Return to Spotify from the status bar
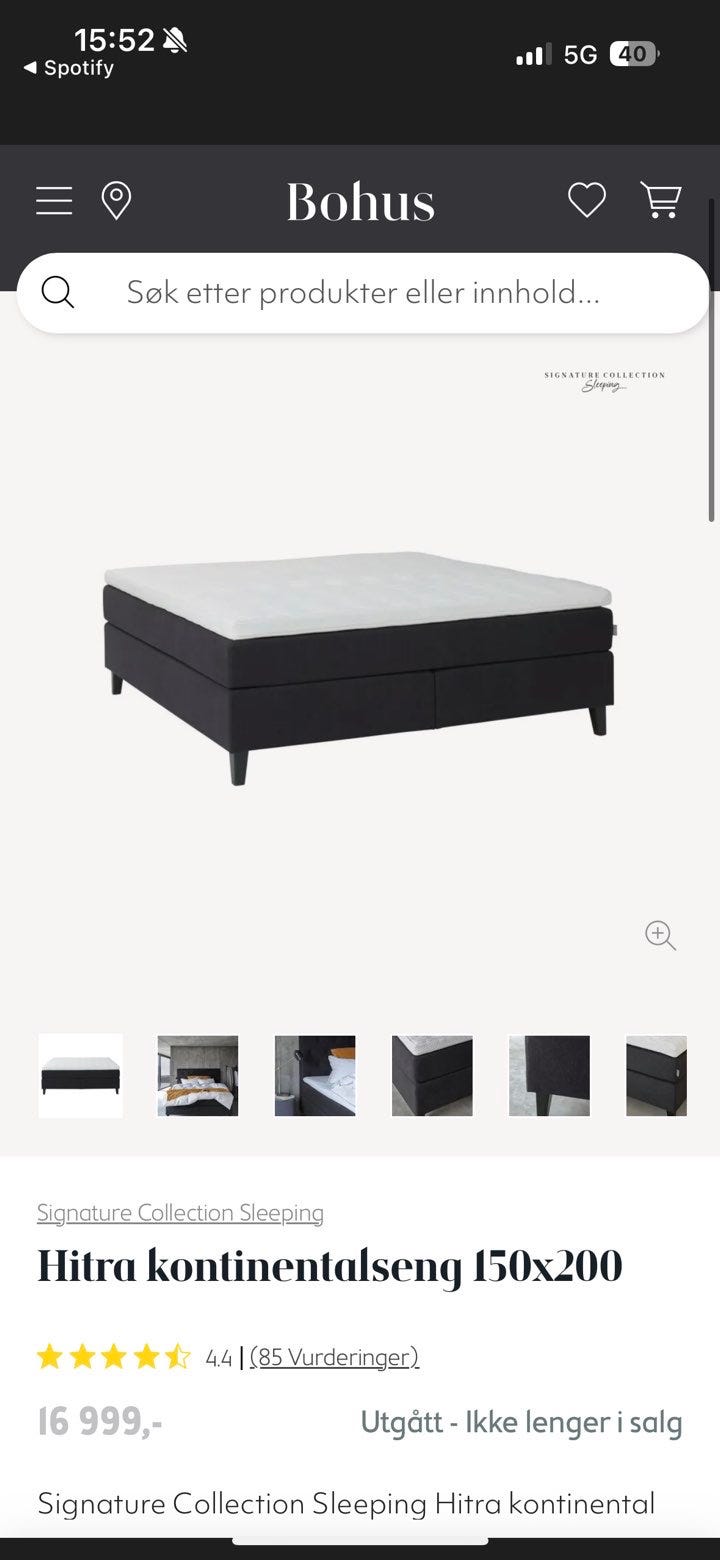Viewport: 720px width, 1560px height. click(68, 68)
